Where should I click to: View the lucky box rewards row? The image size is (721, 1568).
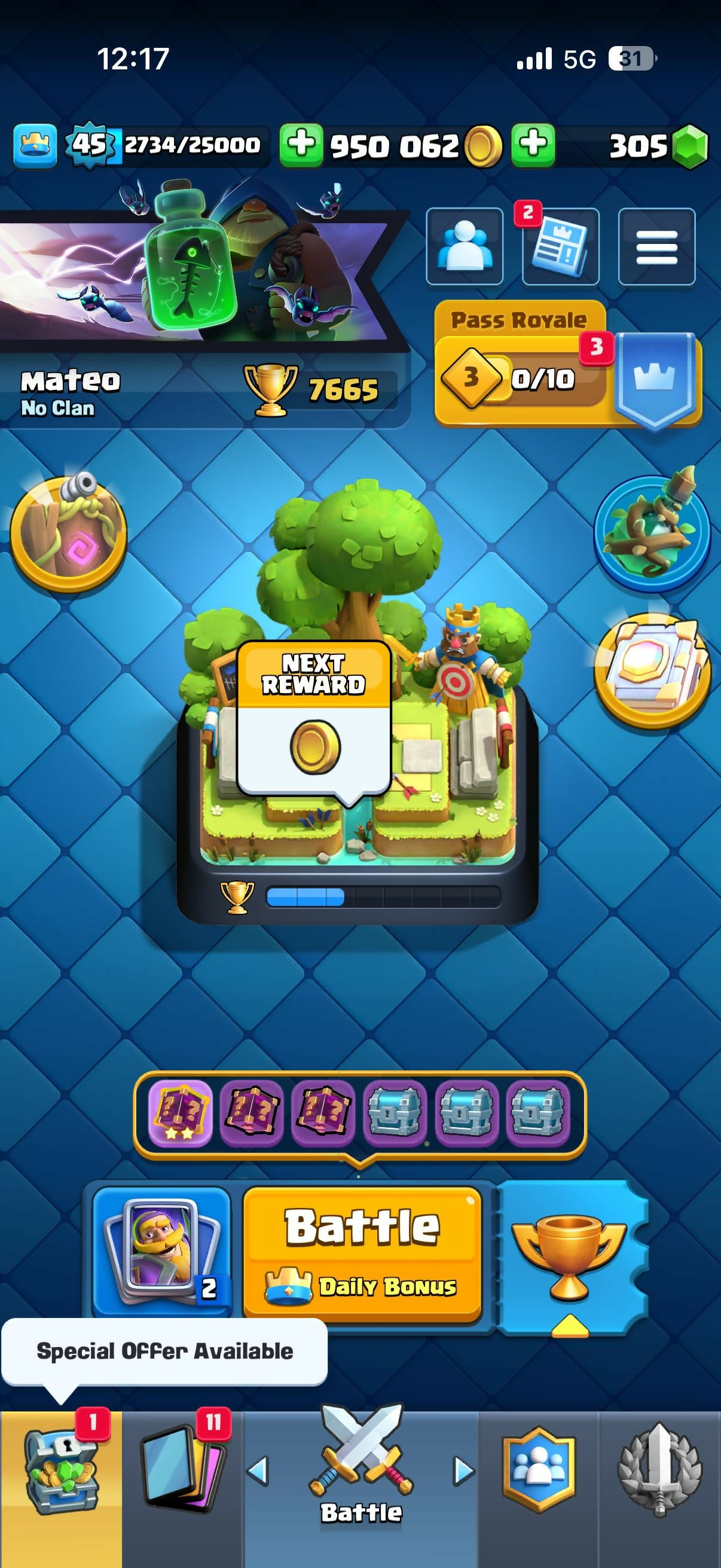(x=359, y=1115)
